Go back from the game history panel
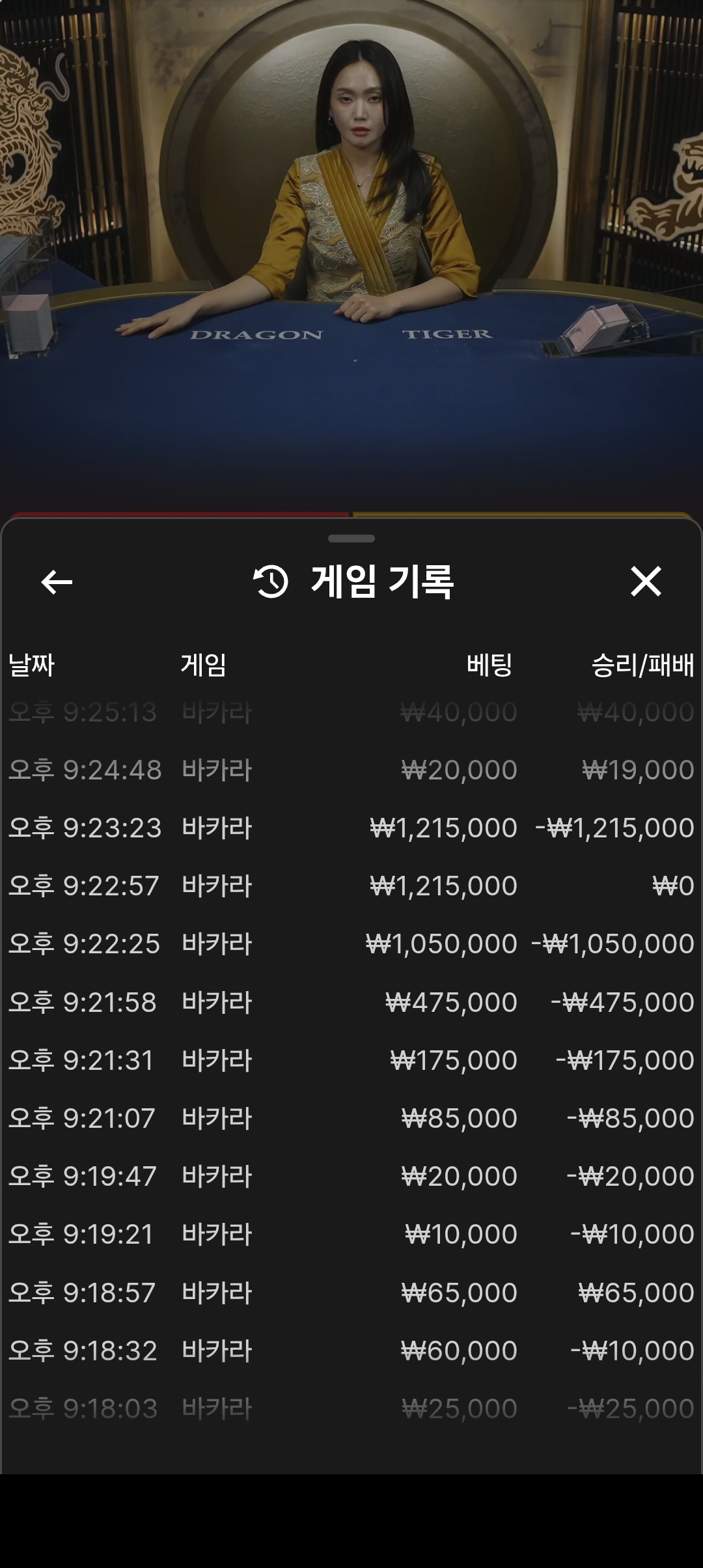This screenshot has width=703, height=1568. pos(57,581)
